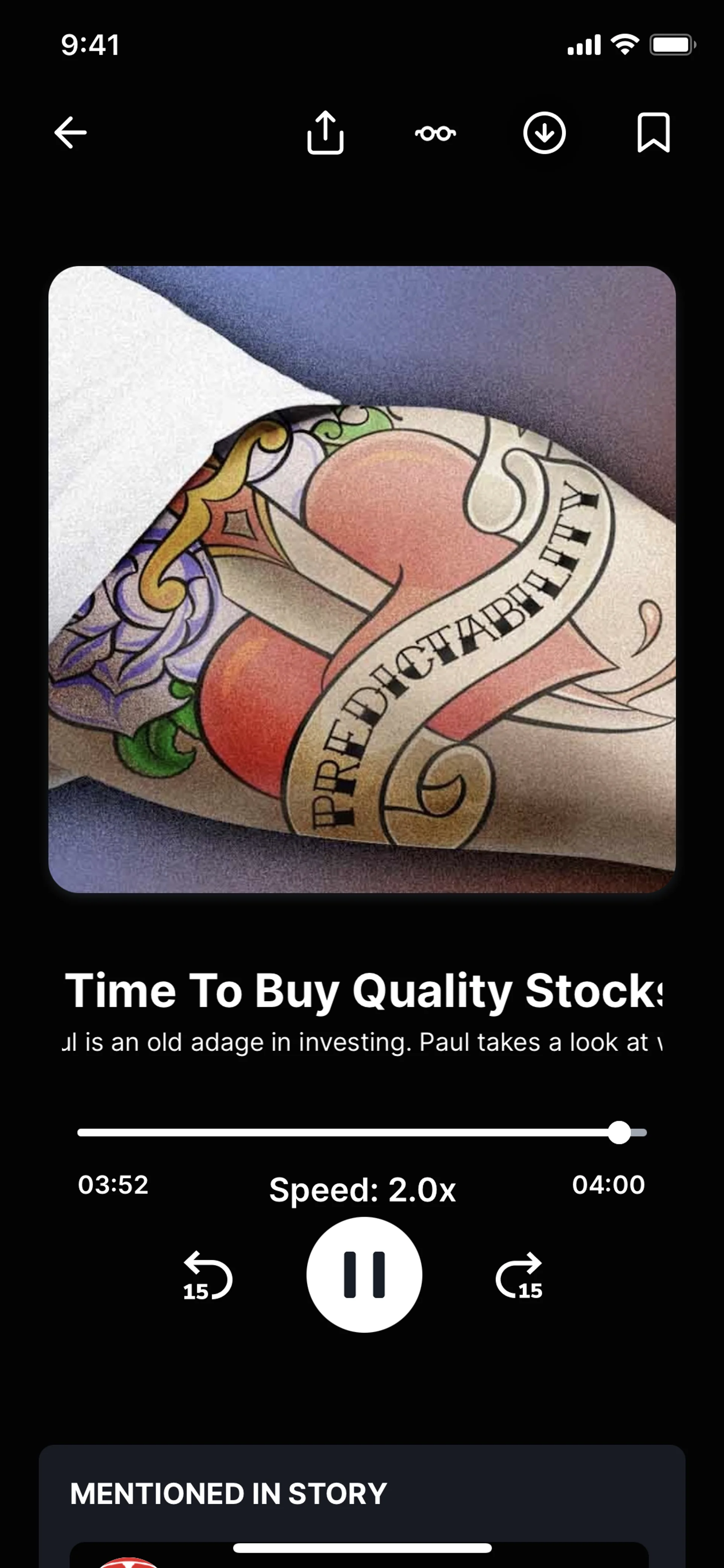
Task: Change the 2.0x playback speed
Action: [362, 1189]
